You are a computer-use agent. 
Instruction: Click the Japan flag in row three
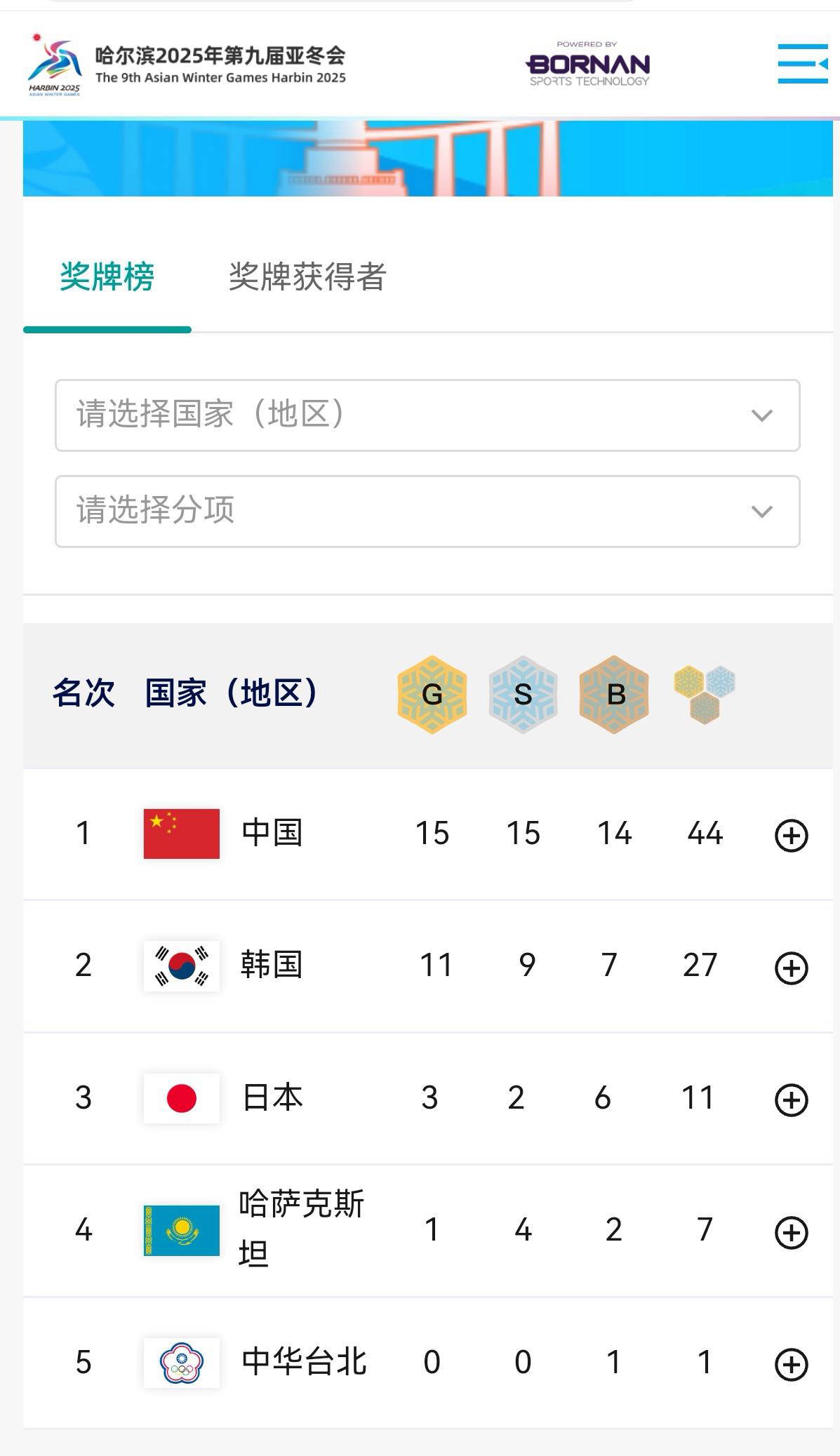181,1098
